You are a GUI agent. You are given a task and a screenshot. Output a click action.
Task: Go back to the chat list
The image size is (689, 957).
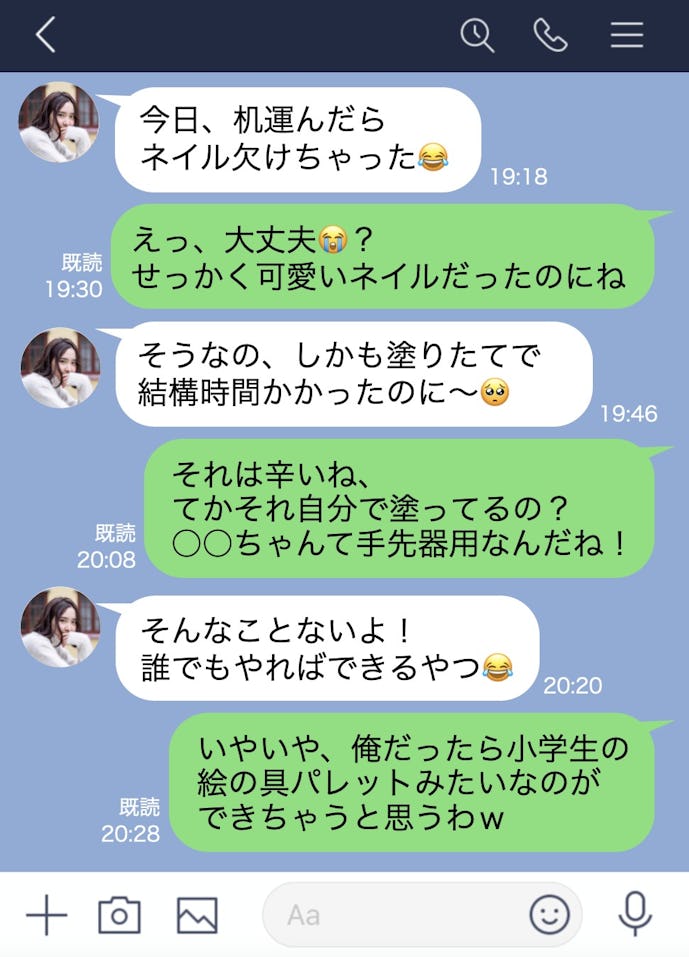point(45,36)
